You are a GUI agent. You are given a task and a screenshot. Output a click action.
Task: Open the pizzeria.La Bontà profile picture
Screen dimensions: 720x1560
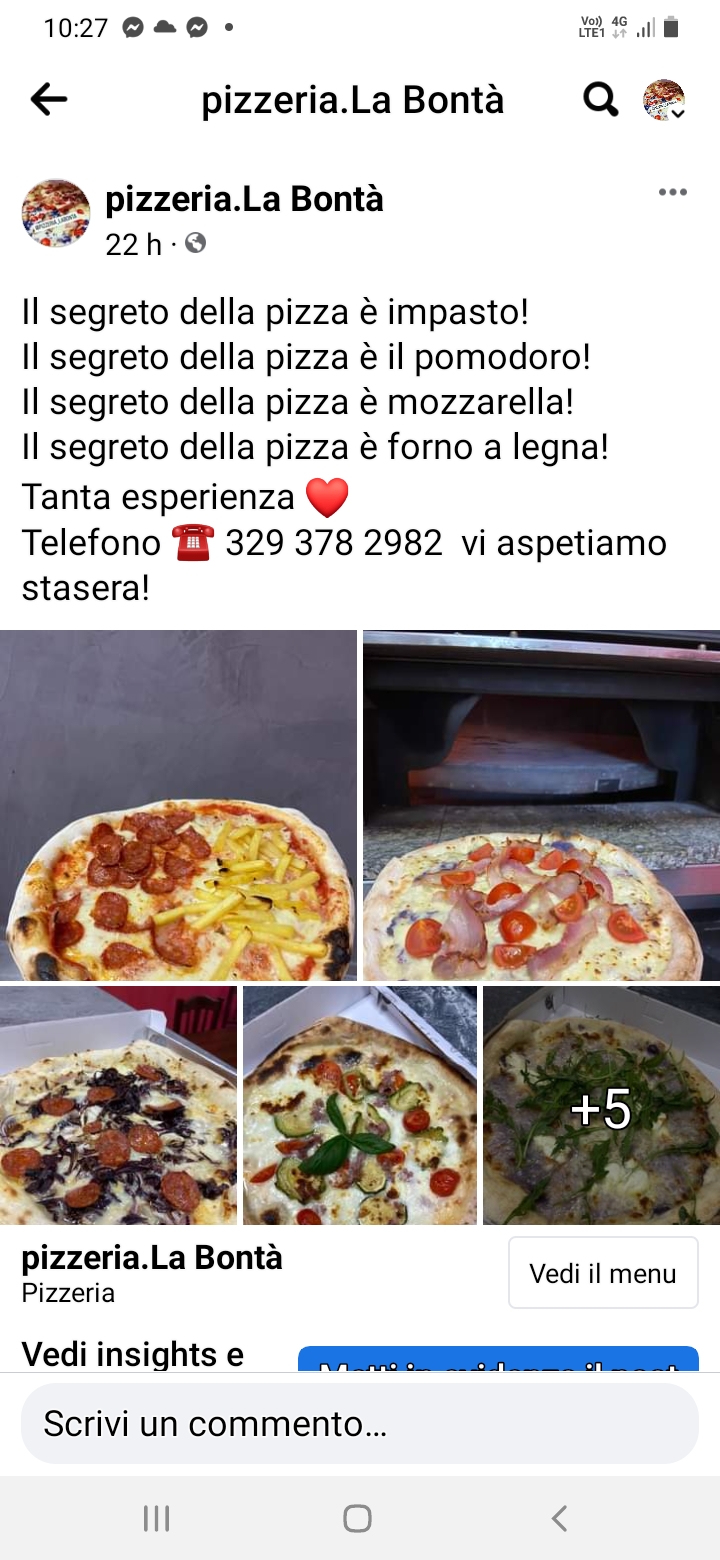[x=56, y=213]
